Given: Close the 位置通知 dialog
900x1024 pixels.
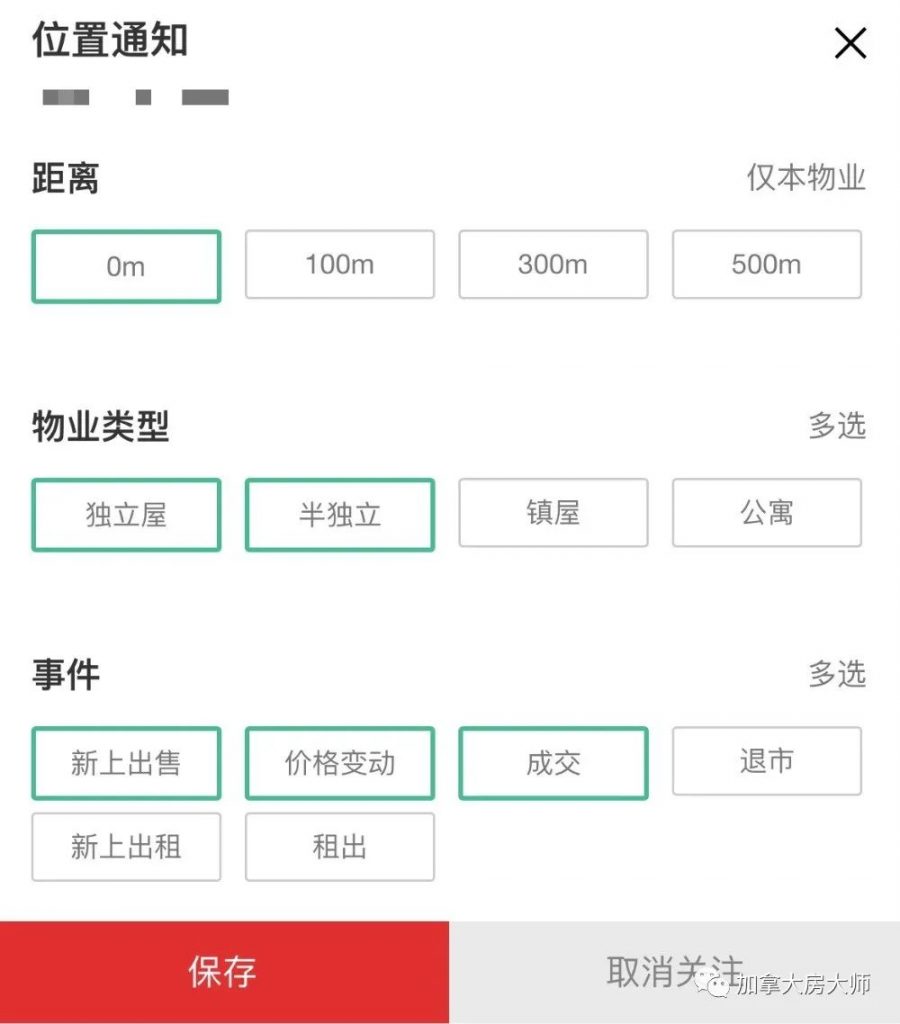Looking at the screenshot, I should (x=850, y=43).
